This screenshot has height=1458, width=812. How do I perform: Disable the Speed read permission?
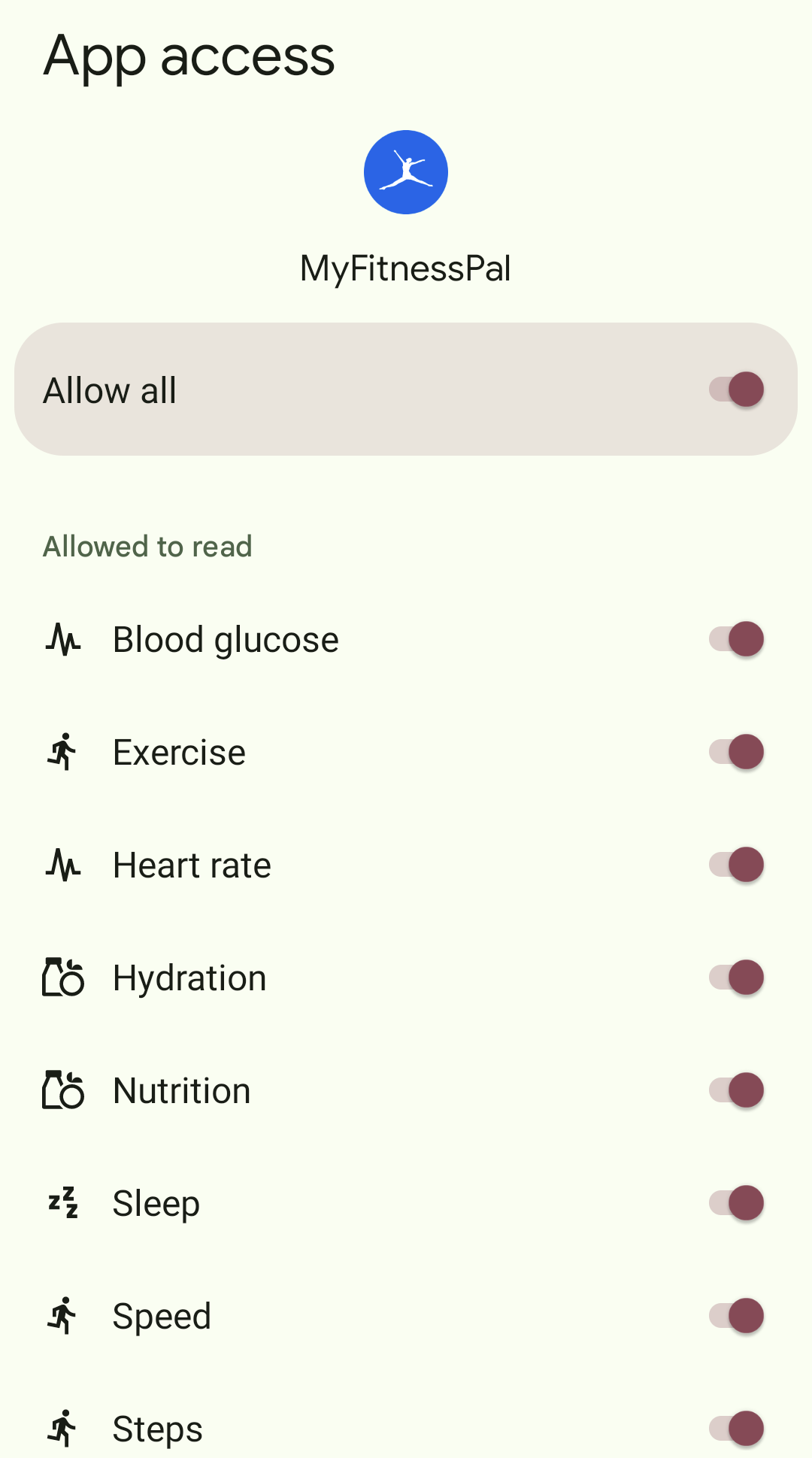pos(737,1316)
